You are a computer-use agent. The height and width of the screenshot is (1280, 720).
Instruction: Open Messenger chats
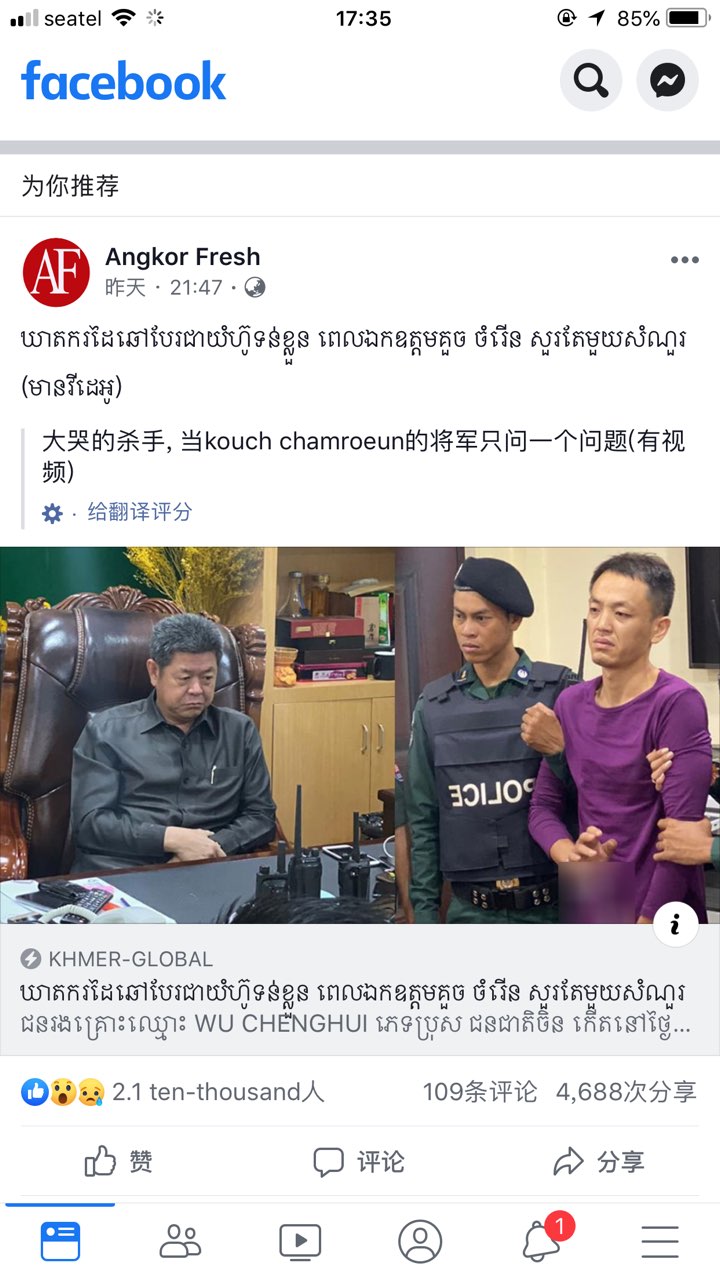[x=667, y=81]
